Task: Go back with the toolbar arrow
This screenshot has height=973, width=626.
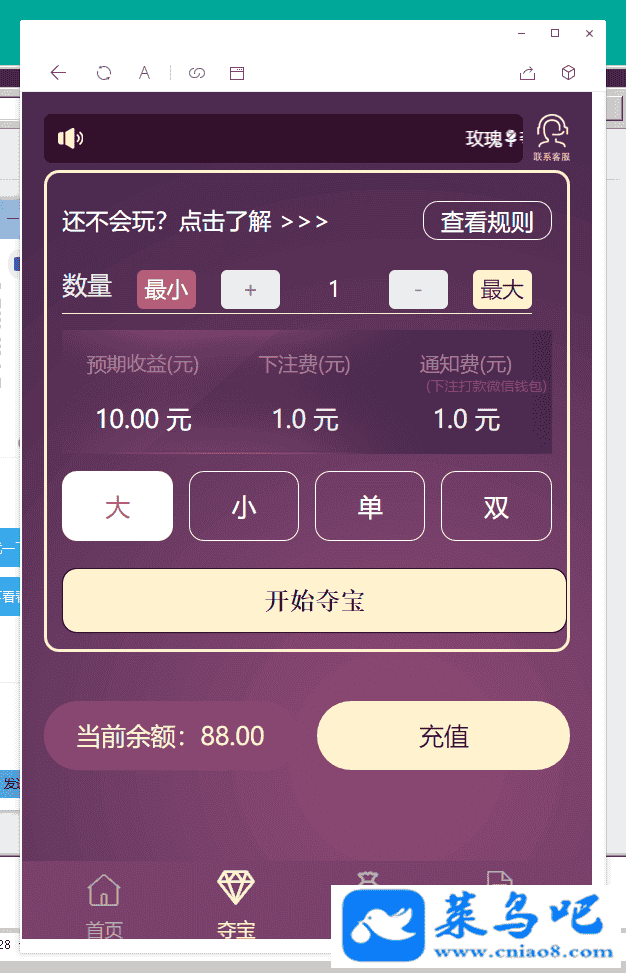Action: (x=58, y=73)
